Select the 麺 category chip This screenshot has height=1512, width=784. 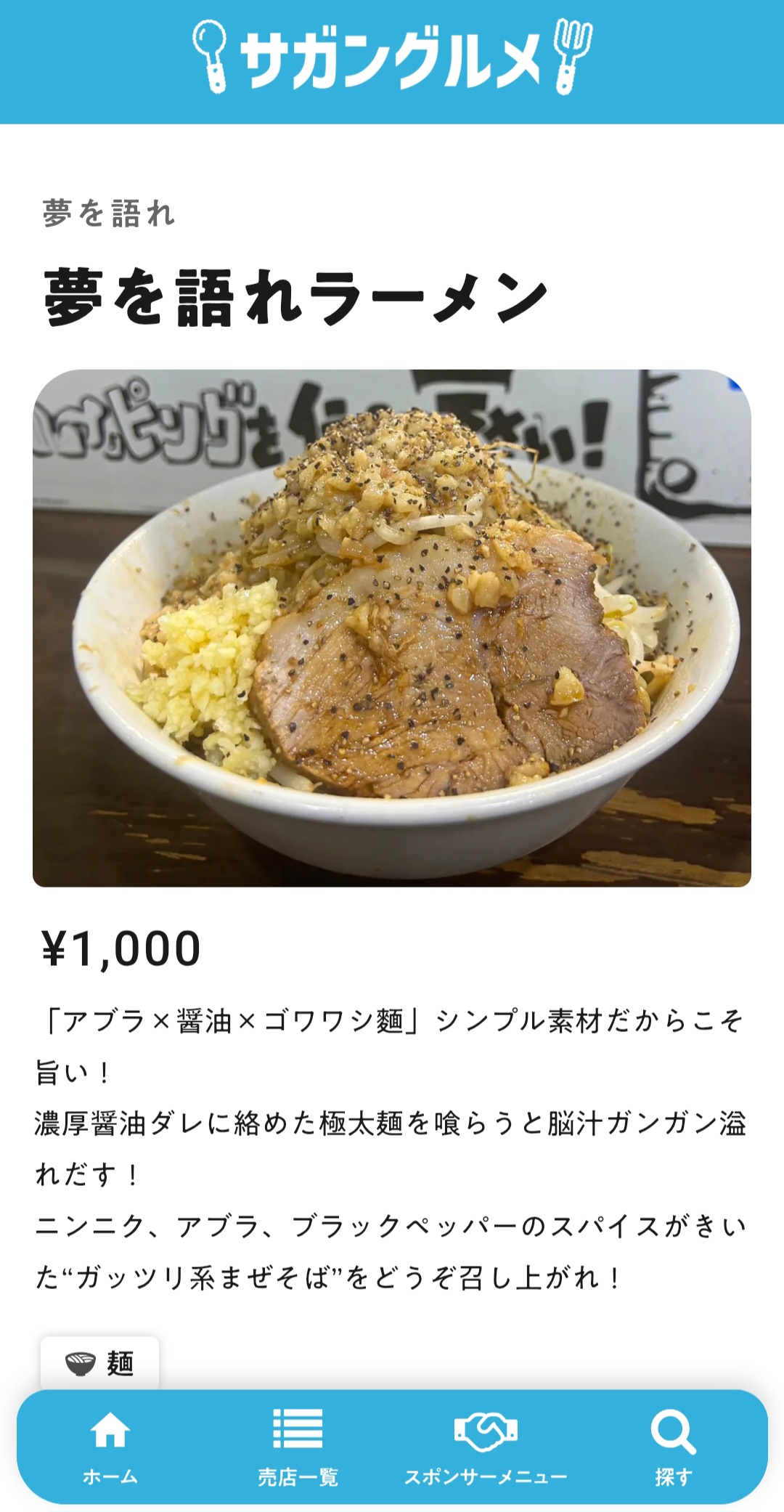tap(100, 1363)
